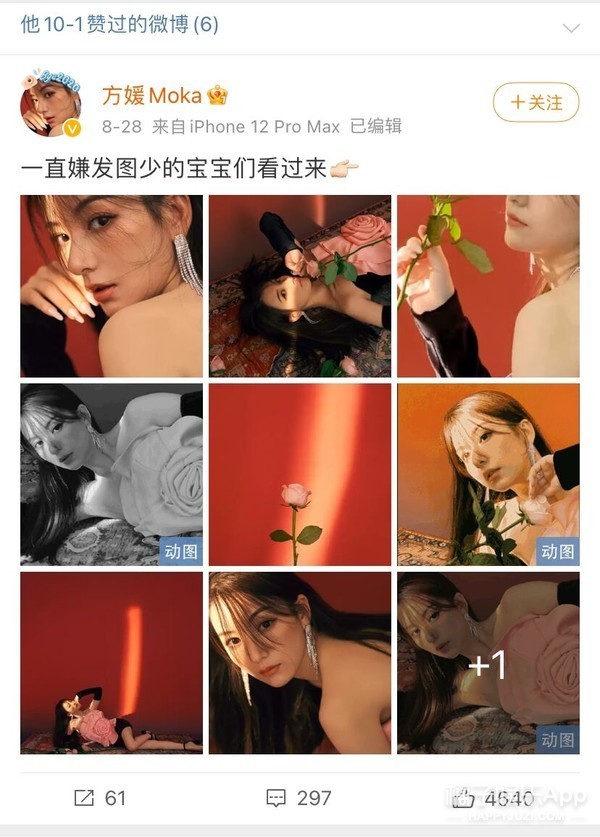
Task: Open the comments with 297 replies
Action: (299, 798)
